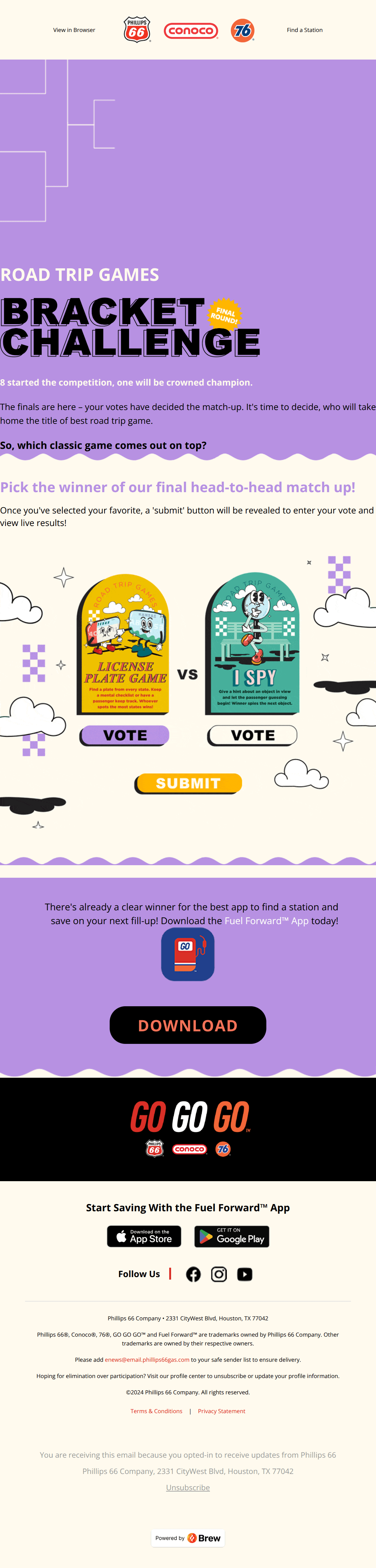Open the View in Browser link
Viewport: 376px width, 1568px height.
74,30
